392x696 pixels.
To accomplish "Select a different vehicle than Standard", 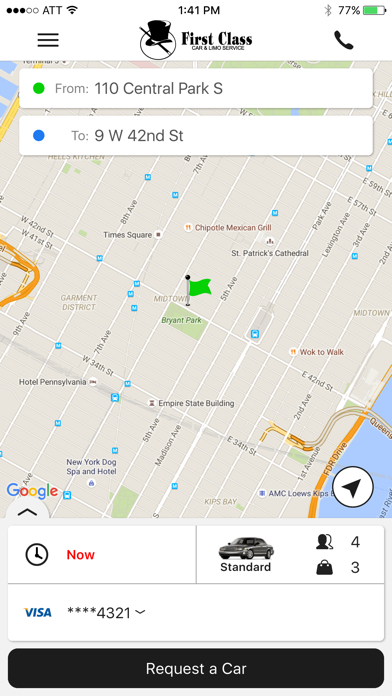I will click(290, 554).
